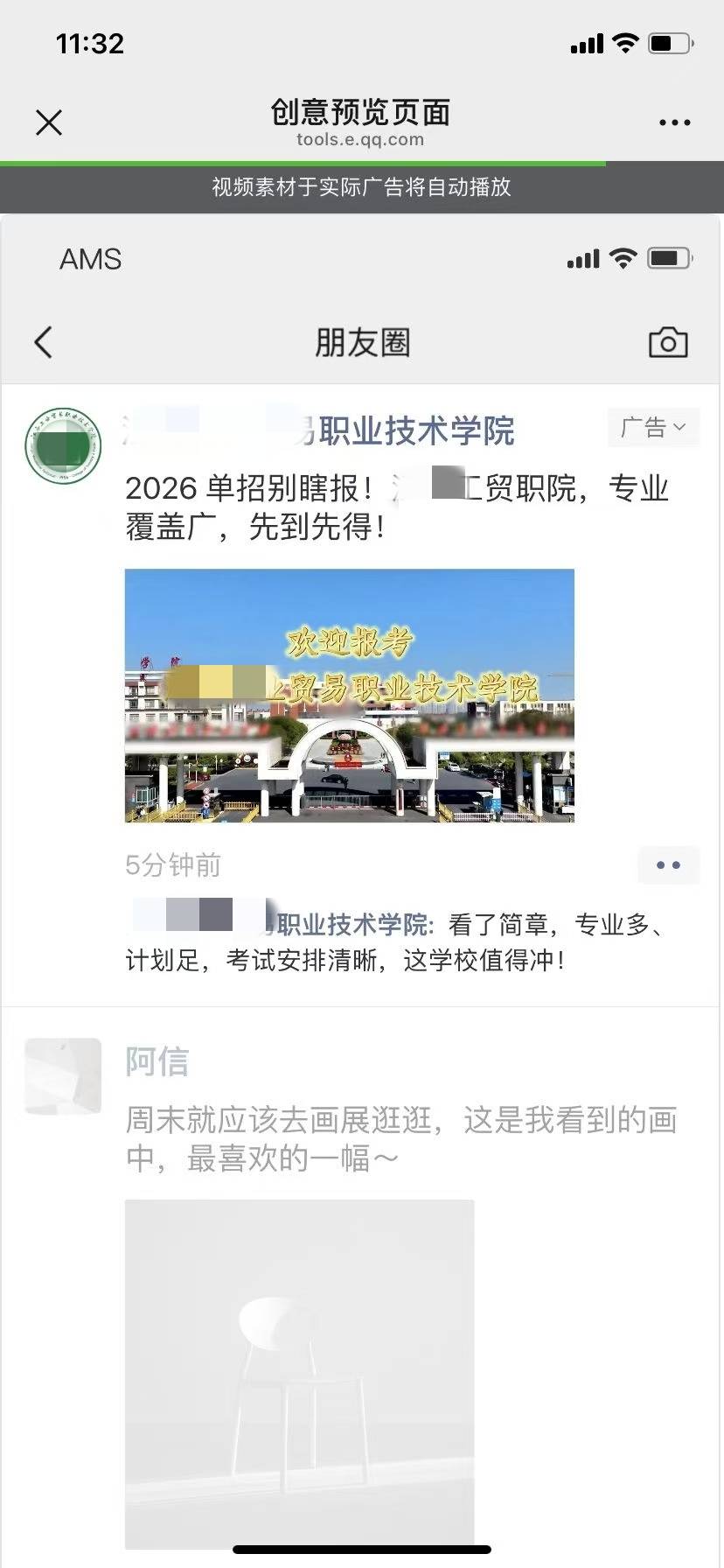
Task: Go back from 朋友圈 with the arrow
Action: point(44,342)
